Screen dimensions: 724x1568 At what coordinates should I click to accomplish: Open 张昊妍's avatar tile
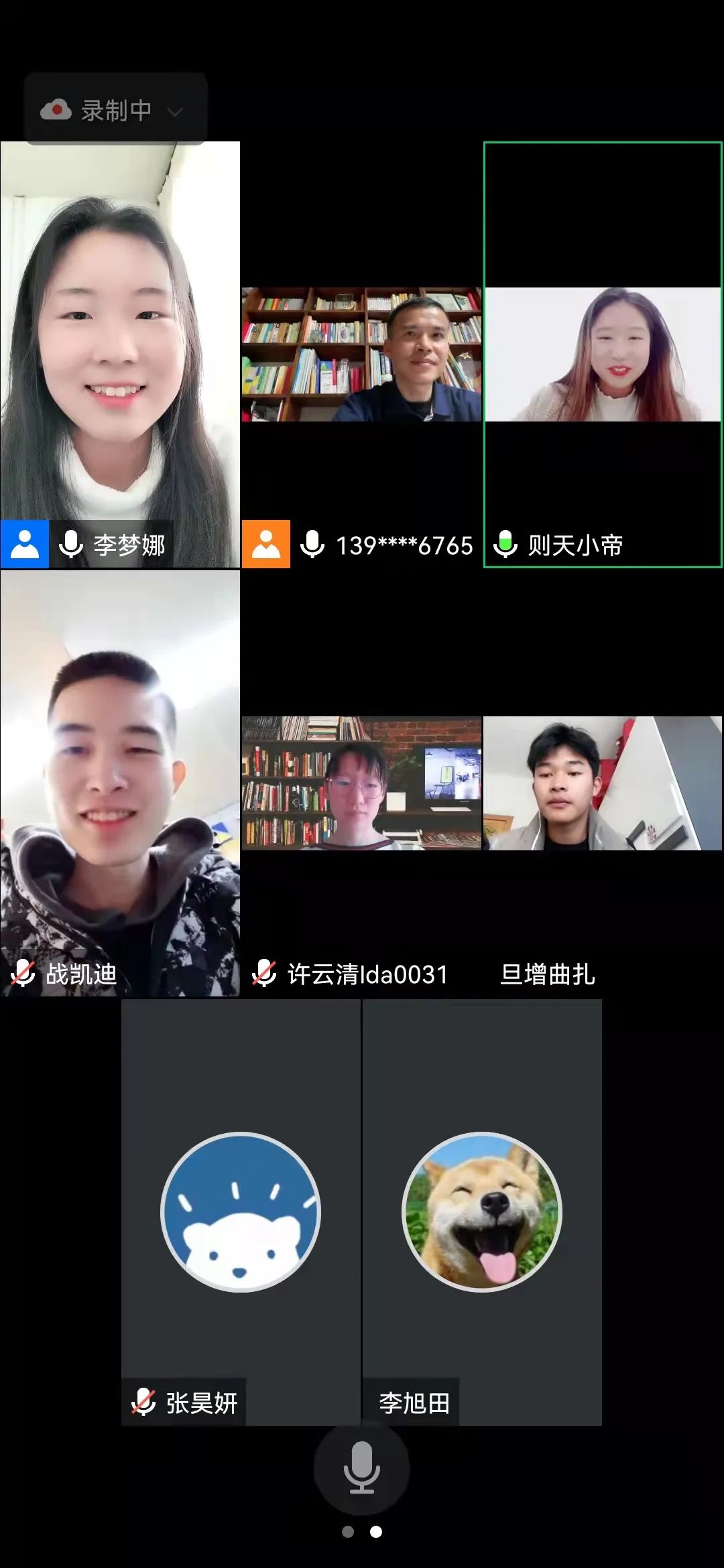(241, 1212)
